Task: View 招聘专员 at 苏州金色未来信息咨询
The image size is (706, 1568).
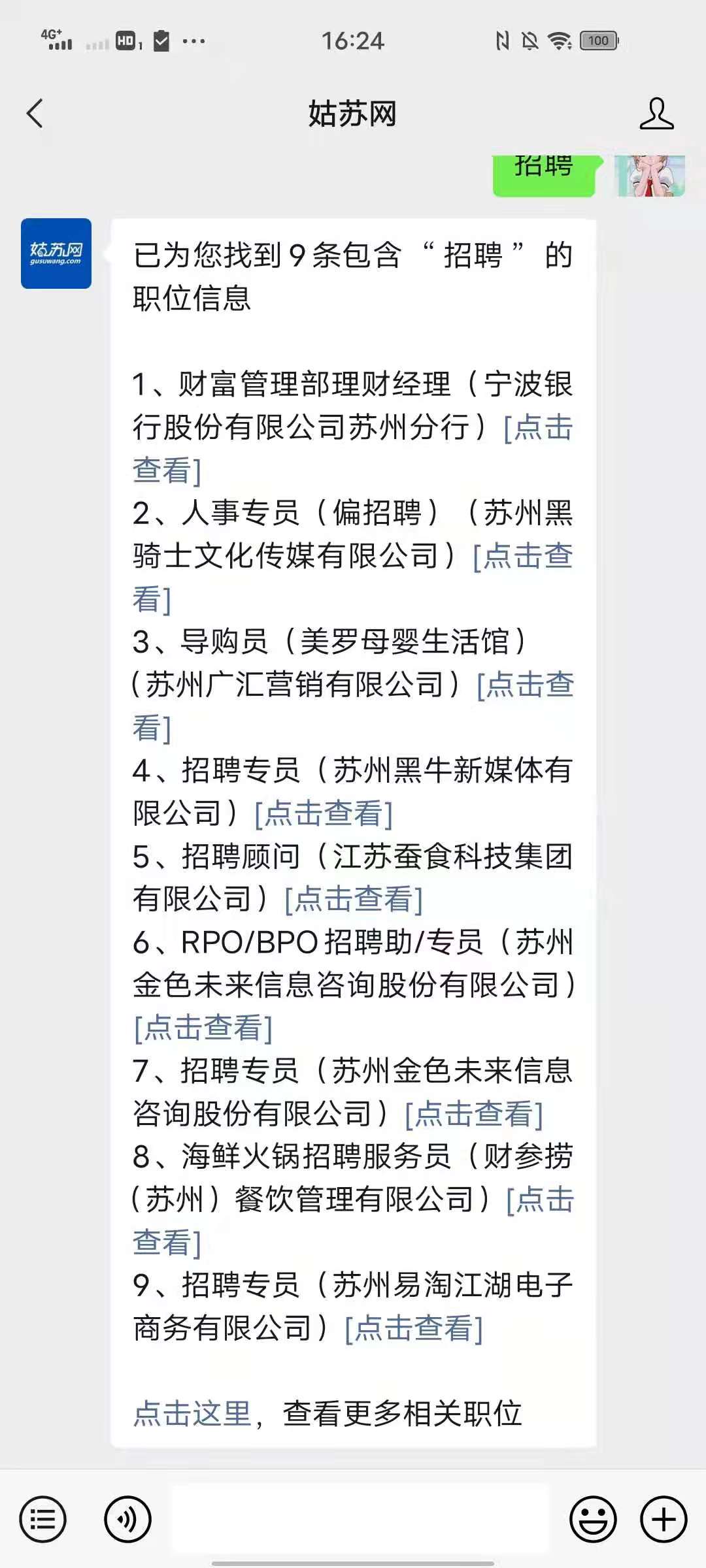Action: (x=474, y=1115)
